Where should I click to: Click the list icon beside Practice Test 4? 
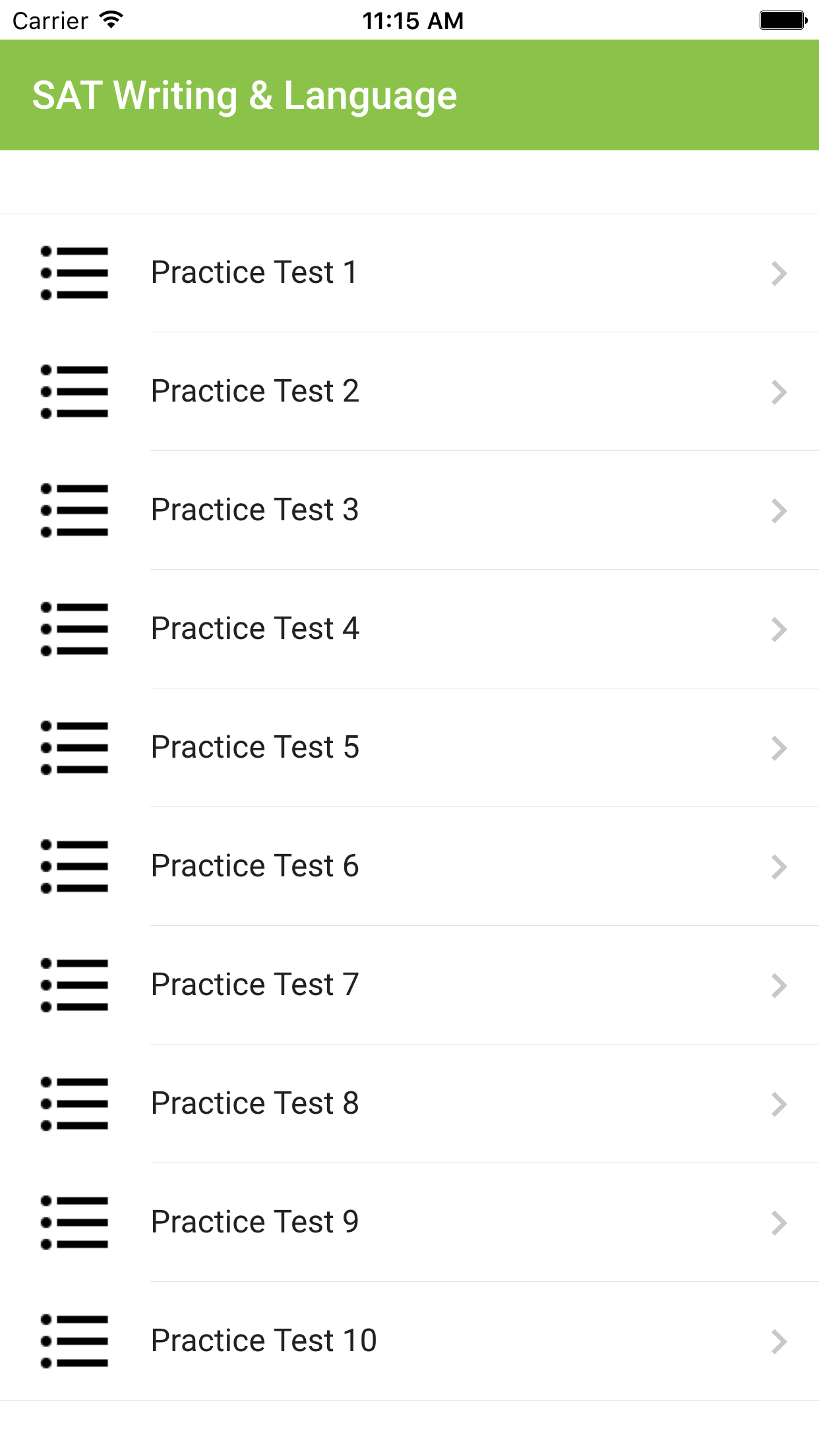coord(73,628)
